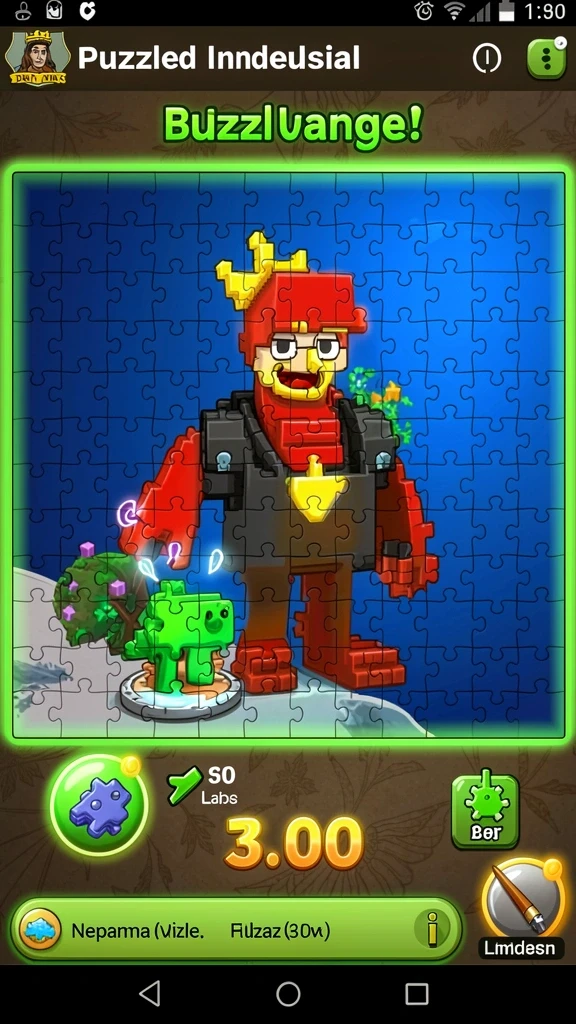Open recent apps with the square button
This screenshot has height=1024, width=576.
coord(417,994)
